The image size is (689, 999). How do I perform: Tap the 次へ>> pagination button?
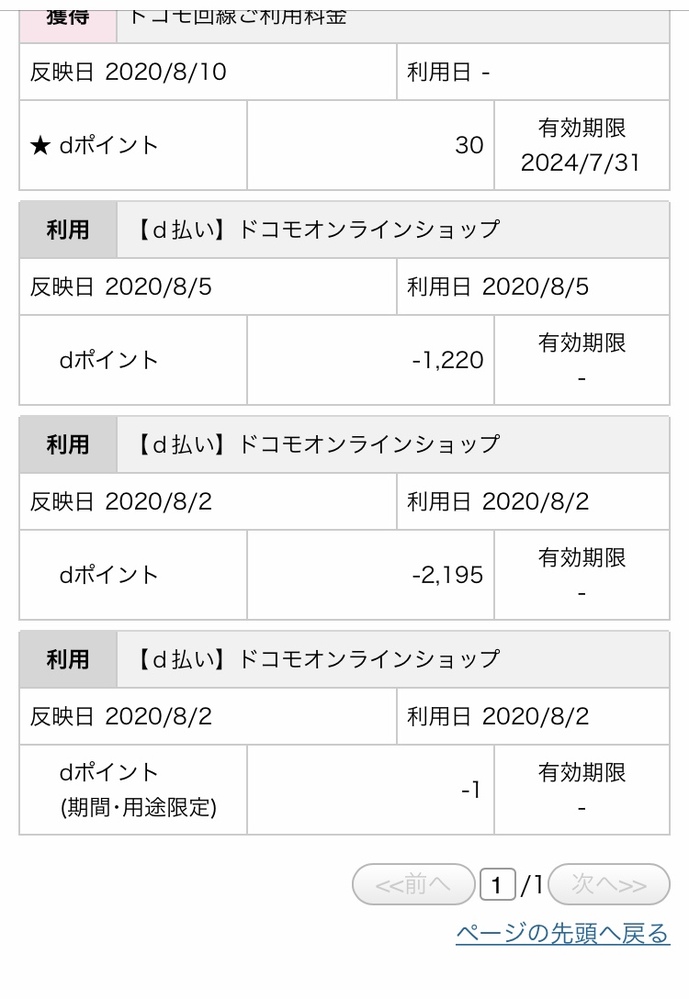609,884
